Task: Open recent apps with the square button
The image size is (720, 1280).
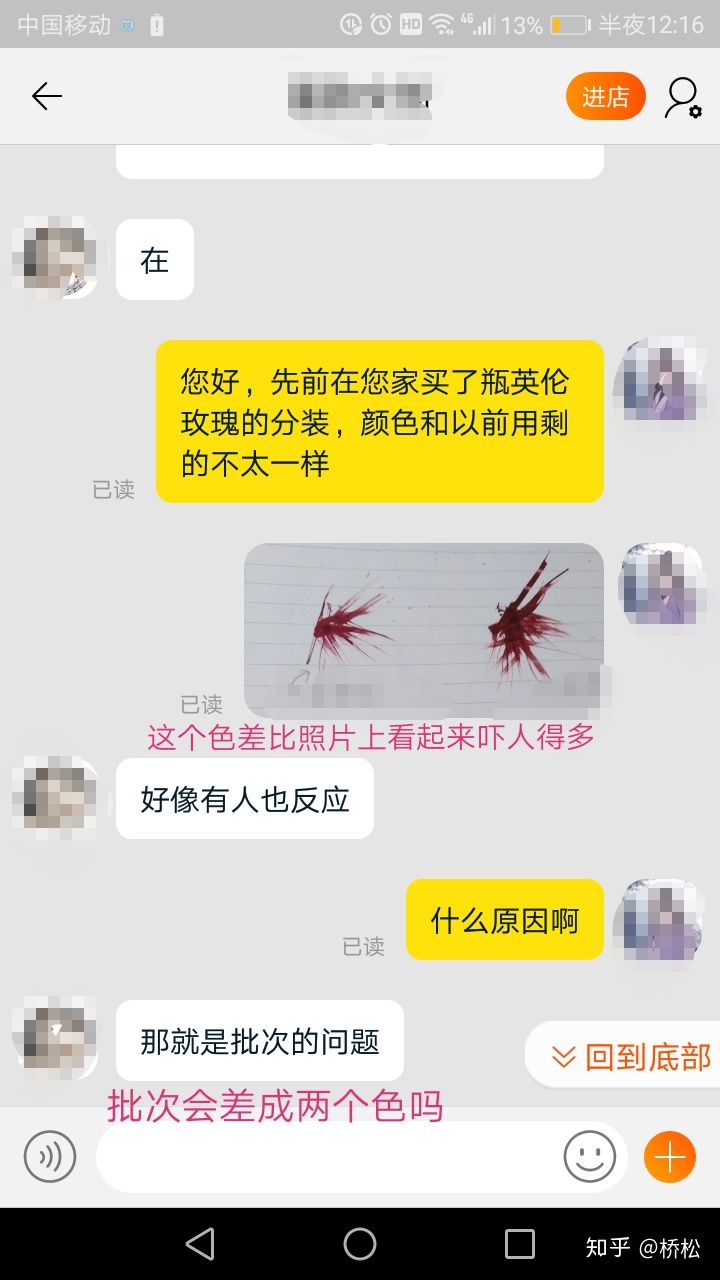Action: coord(519,1244)
